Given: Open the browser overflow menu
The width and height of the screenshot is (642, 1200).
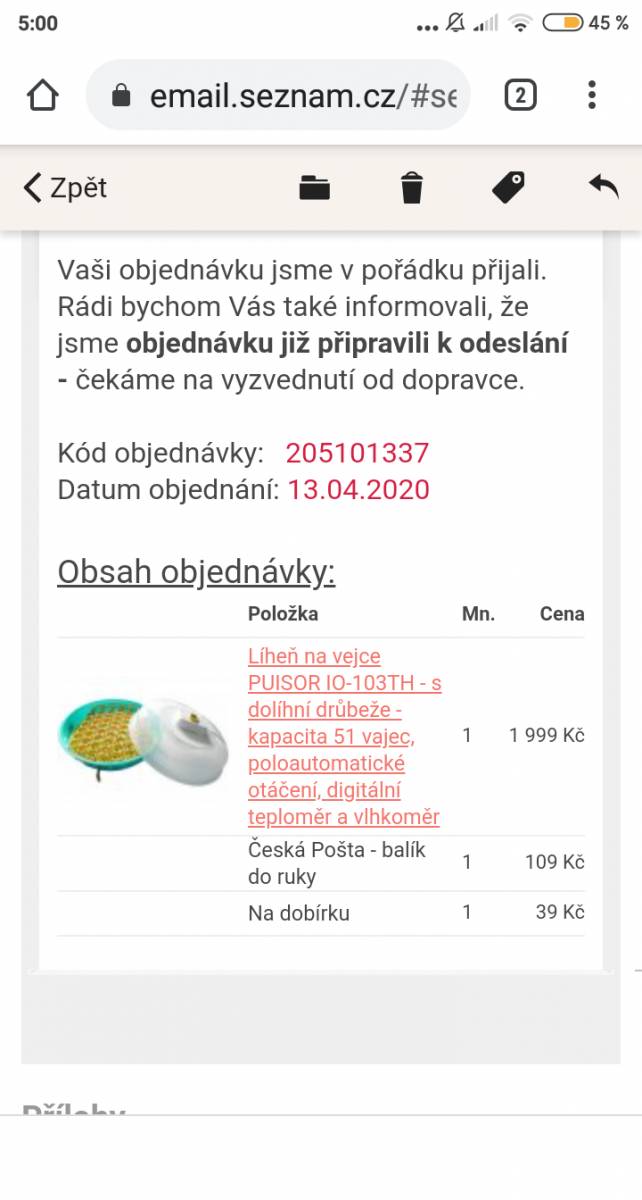Looking at the screenshot, I should point(592,96).
